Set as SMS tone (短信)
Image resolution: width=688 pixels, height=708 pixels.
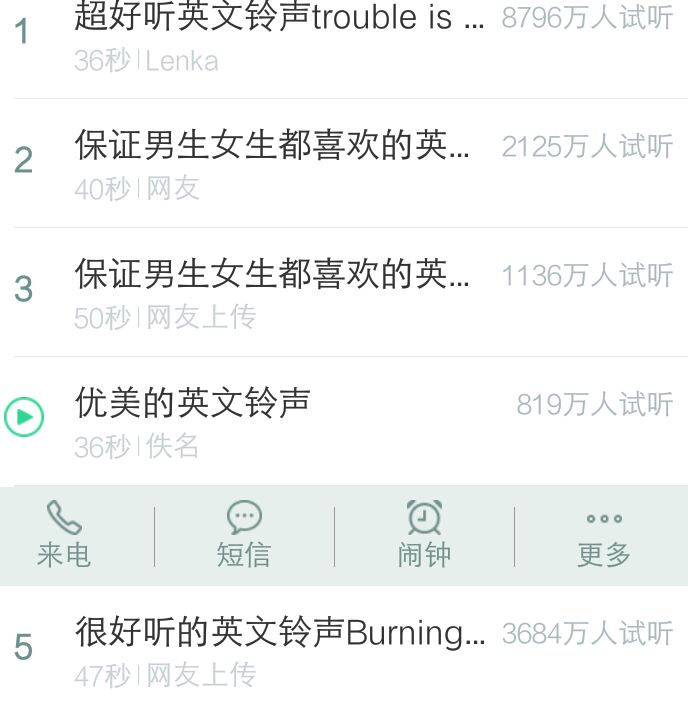pyautogui.click(x=244, y=535)
